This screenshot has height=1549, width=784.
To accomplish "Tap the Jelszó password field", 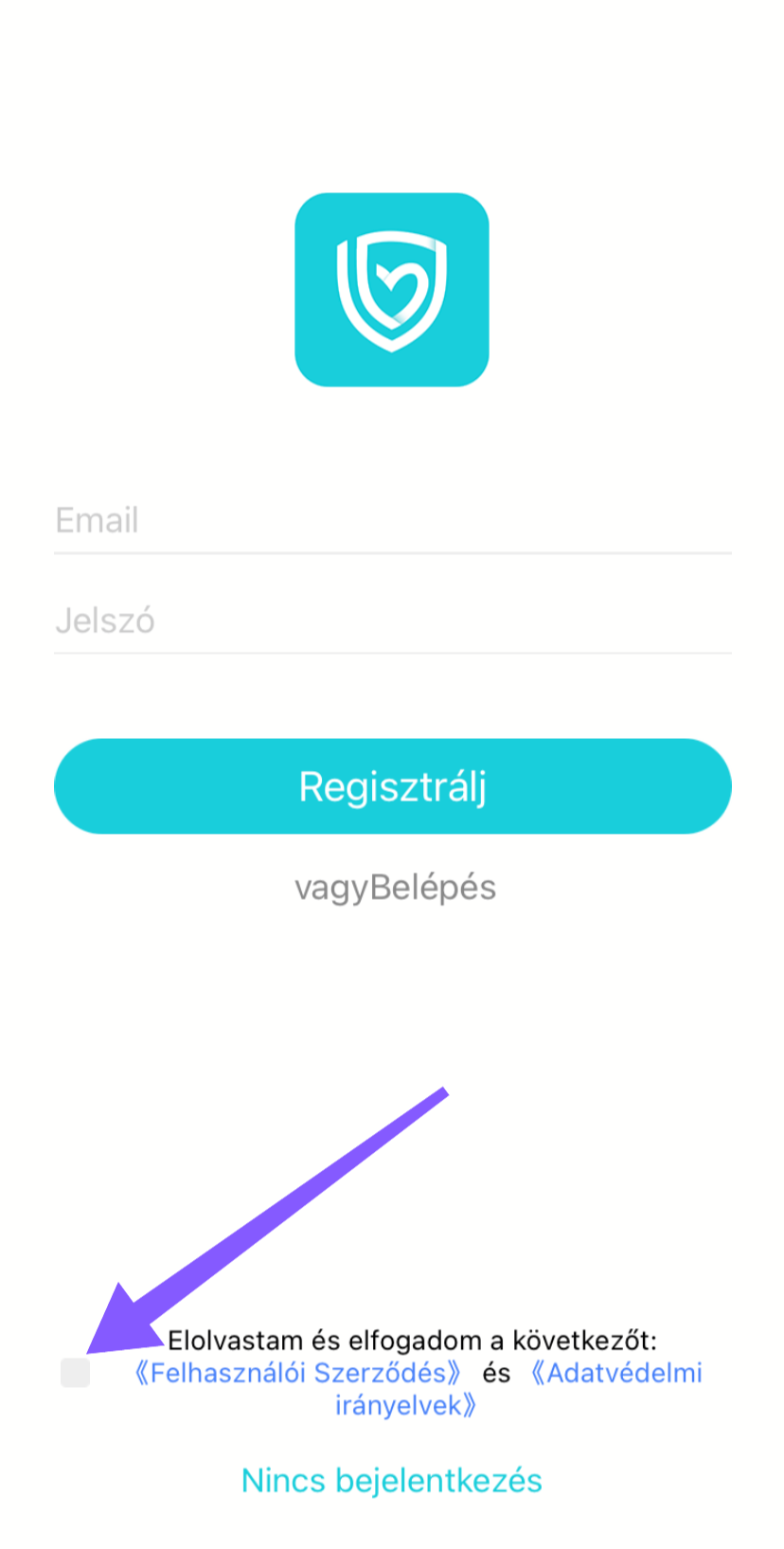I will point(392,621).
